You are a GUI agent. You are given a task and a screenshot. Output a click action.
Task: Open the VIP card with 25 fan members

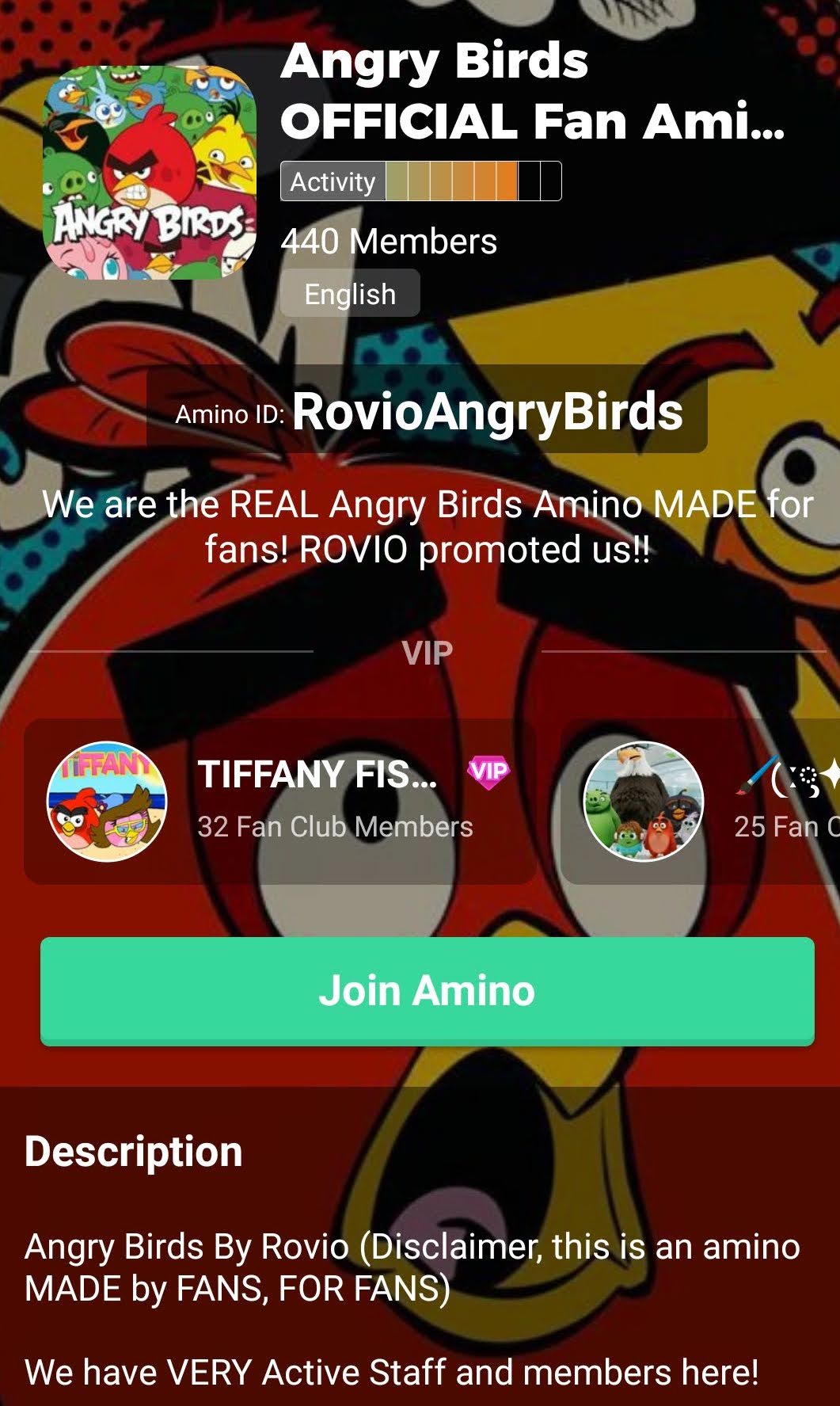[701, 801]
